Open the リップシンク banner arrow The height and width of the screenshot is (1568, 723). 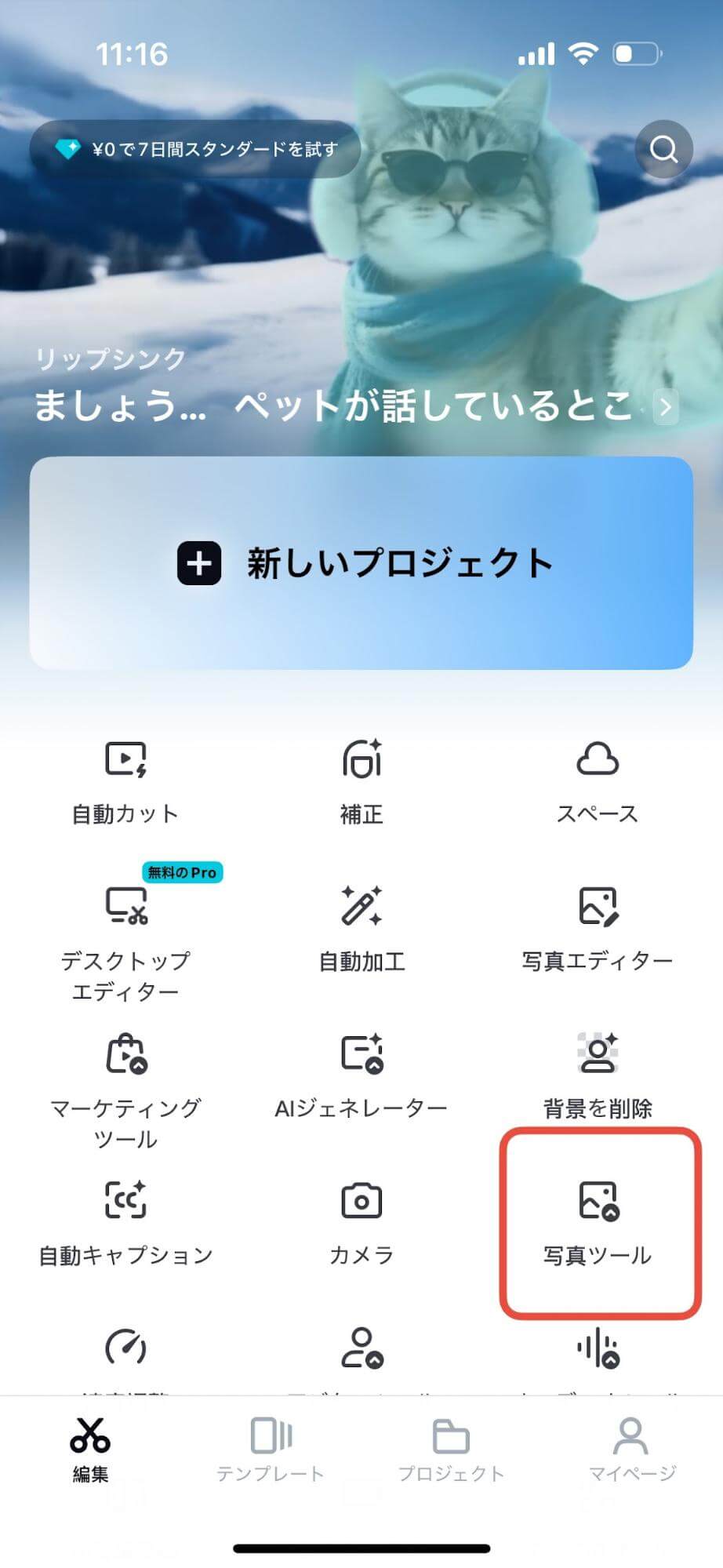pos(665,406)
